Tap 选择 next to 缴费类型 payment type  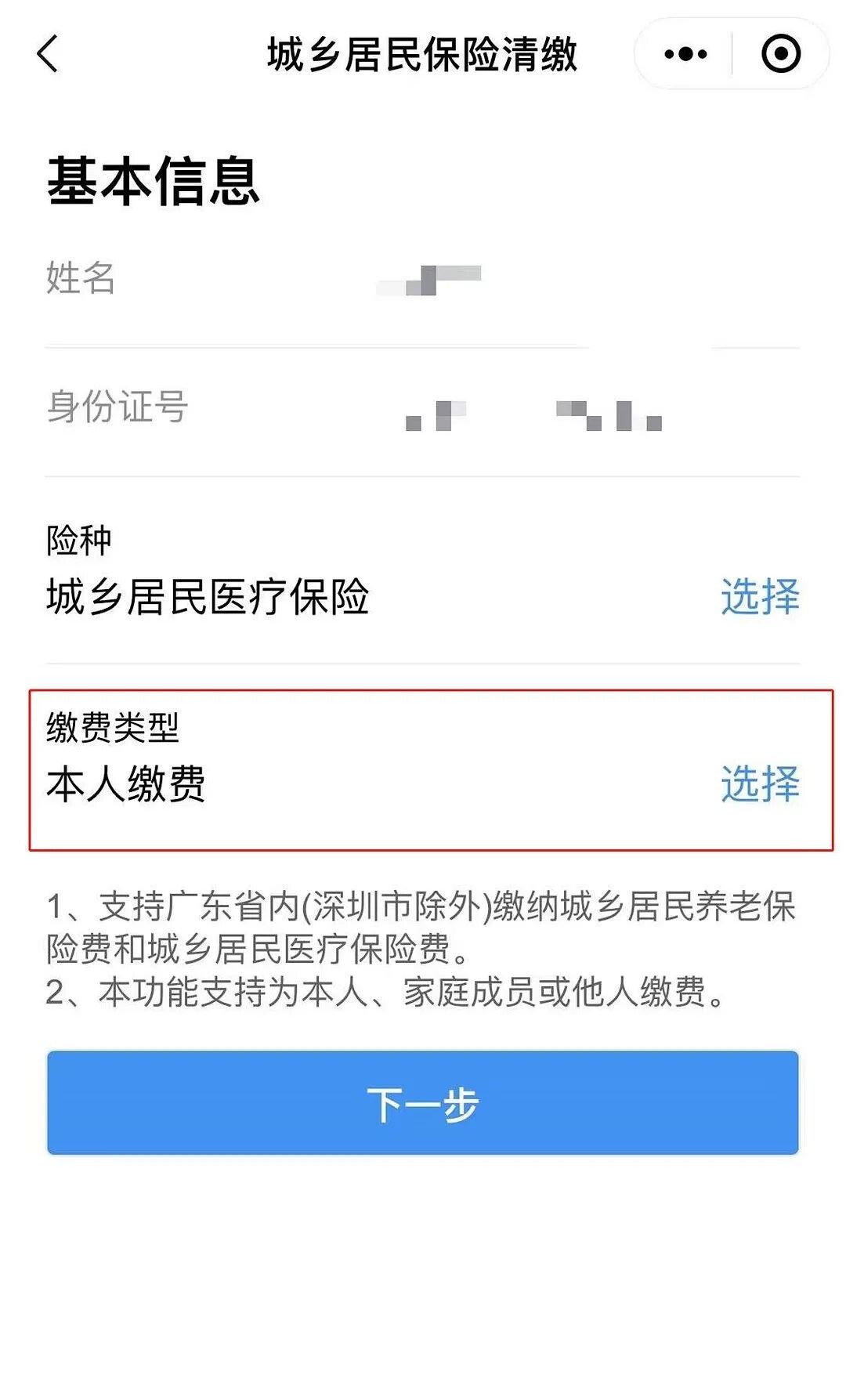point(759,783)
